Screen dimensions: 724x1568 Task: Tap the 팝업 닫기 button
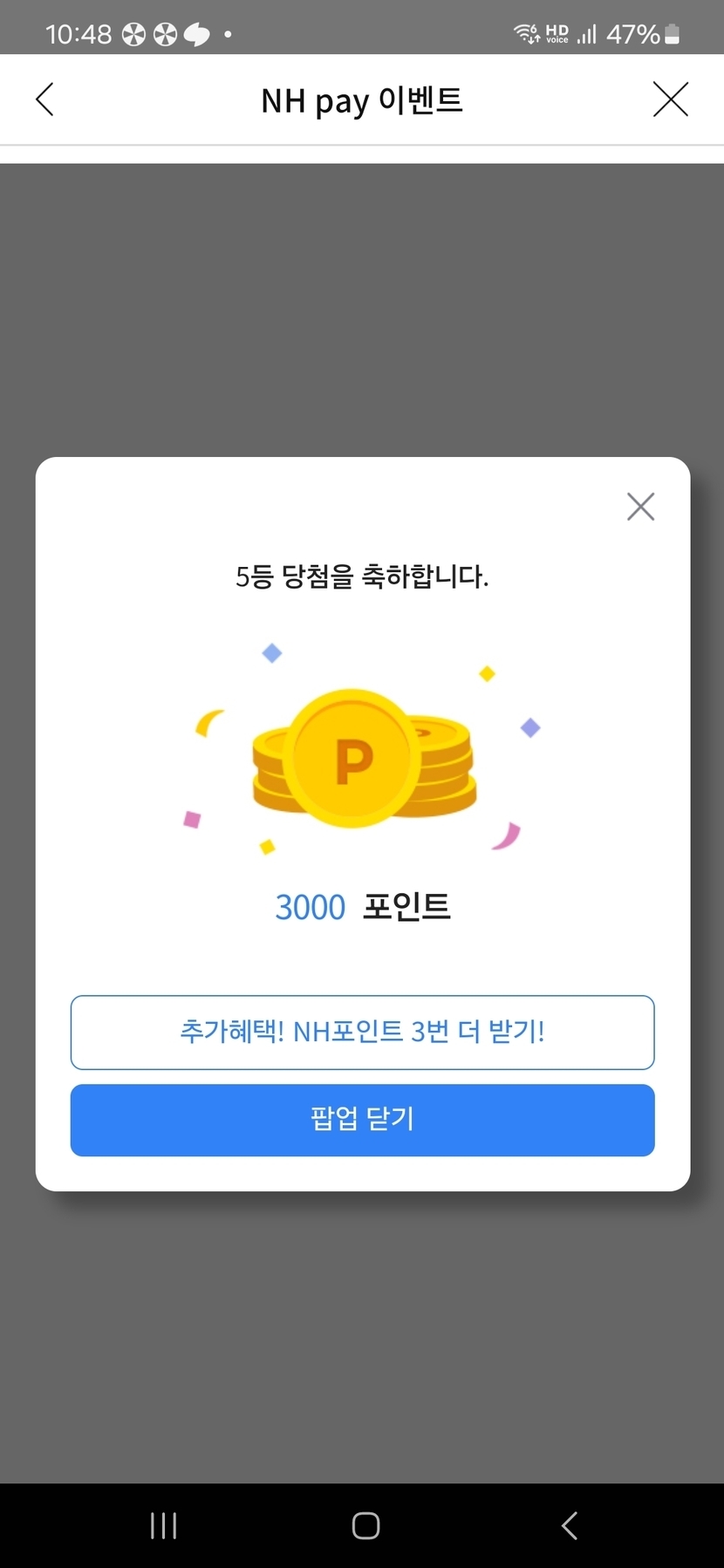[362, 1120]
